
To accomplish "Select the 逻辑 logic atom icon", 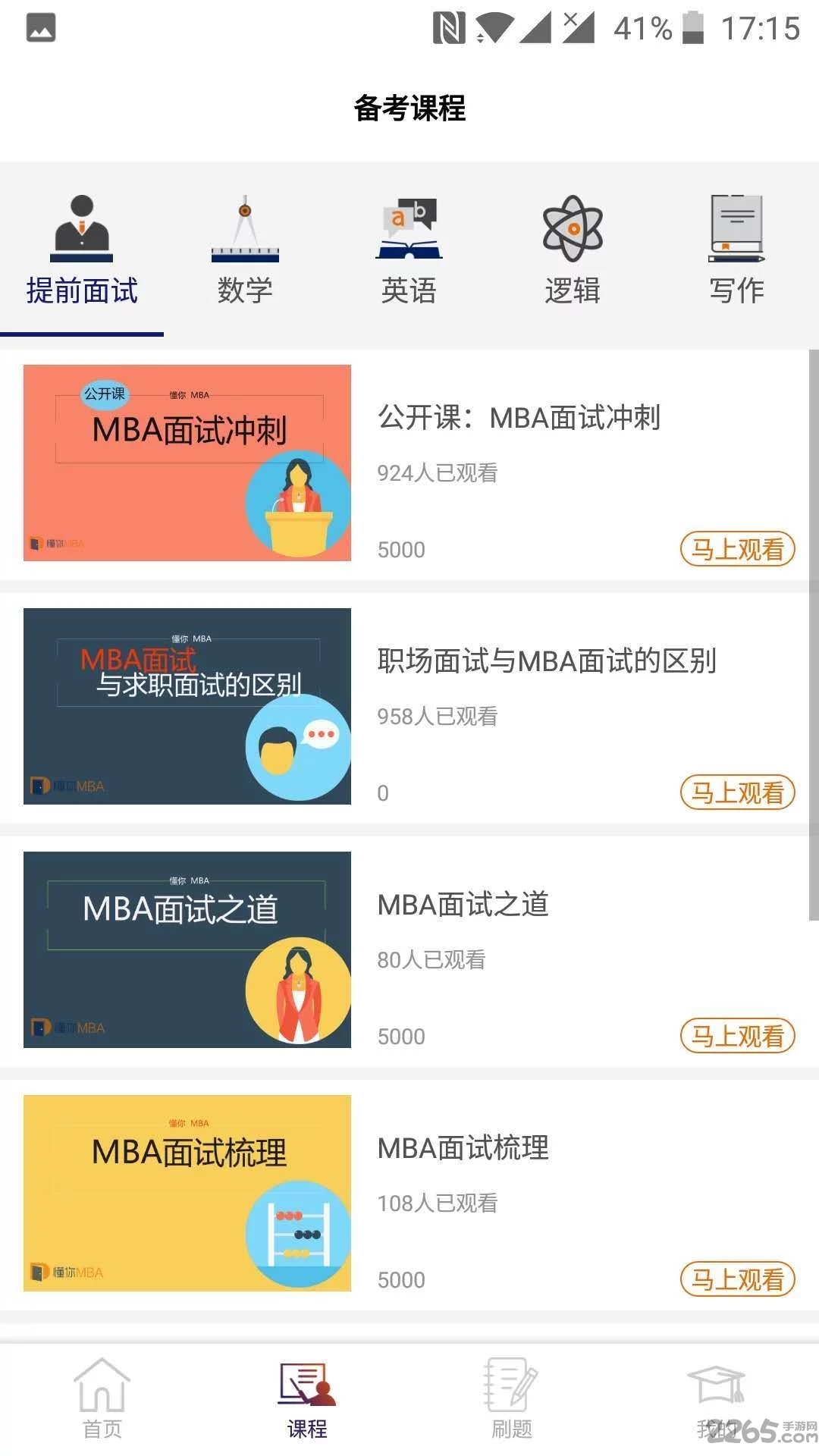I will [x=573, y=227].
